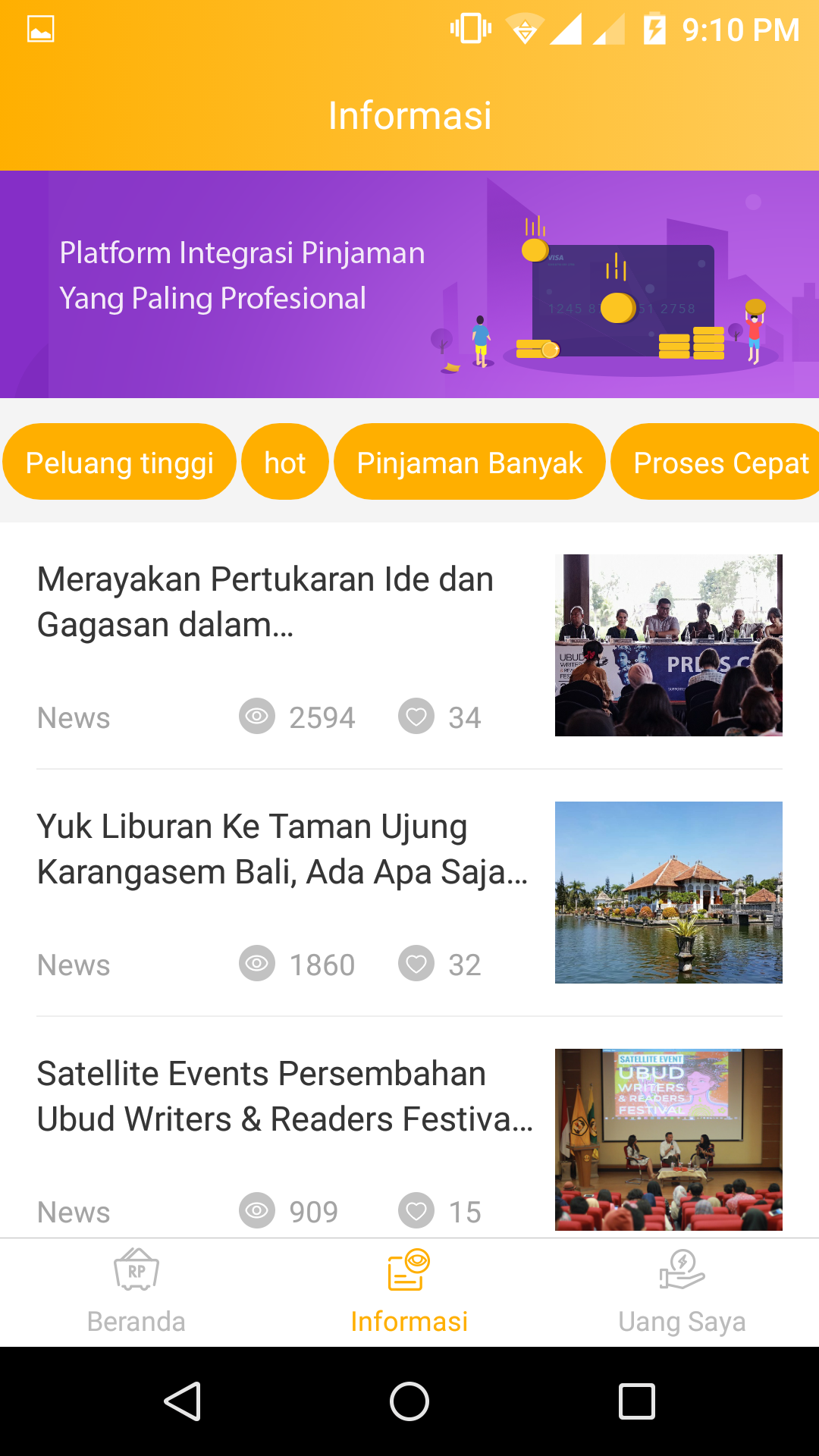Open the Platform Integrasi Pinjaman banner
The width and height of the screenshot is (819, 1456).
coord(409,284)
